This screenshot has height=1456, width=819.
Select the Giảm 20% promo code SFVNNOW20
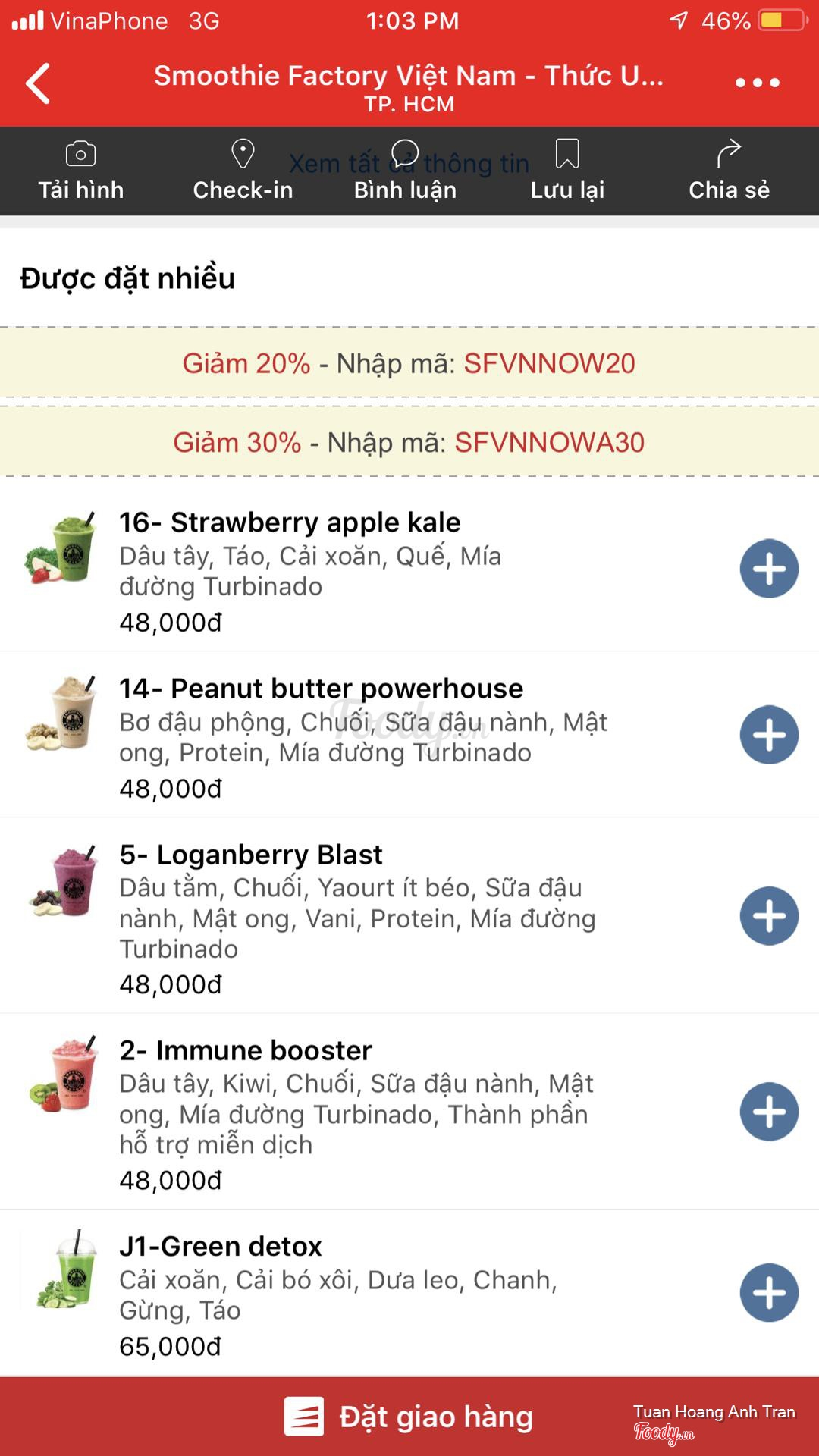pyautogui.click(x=409, y=364)
